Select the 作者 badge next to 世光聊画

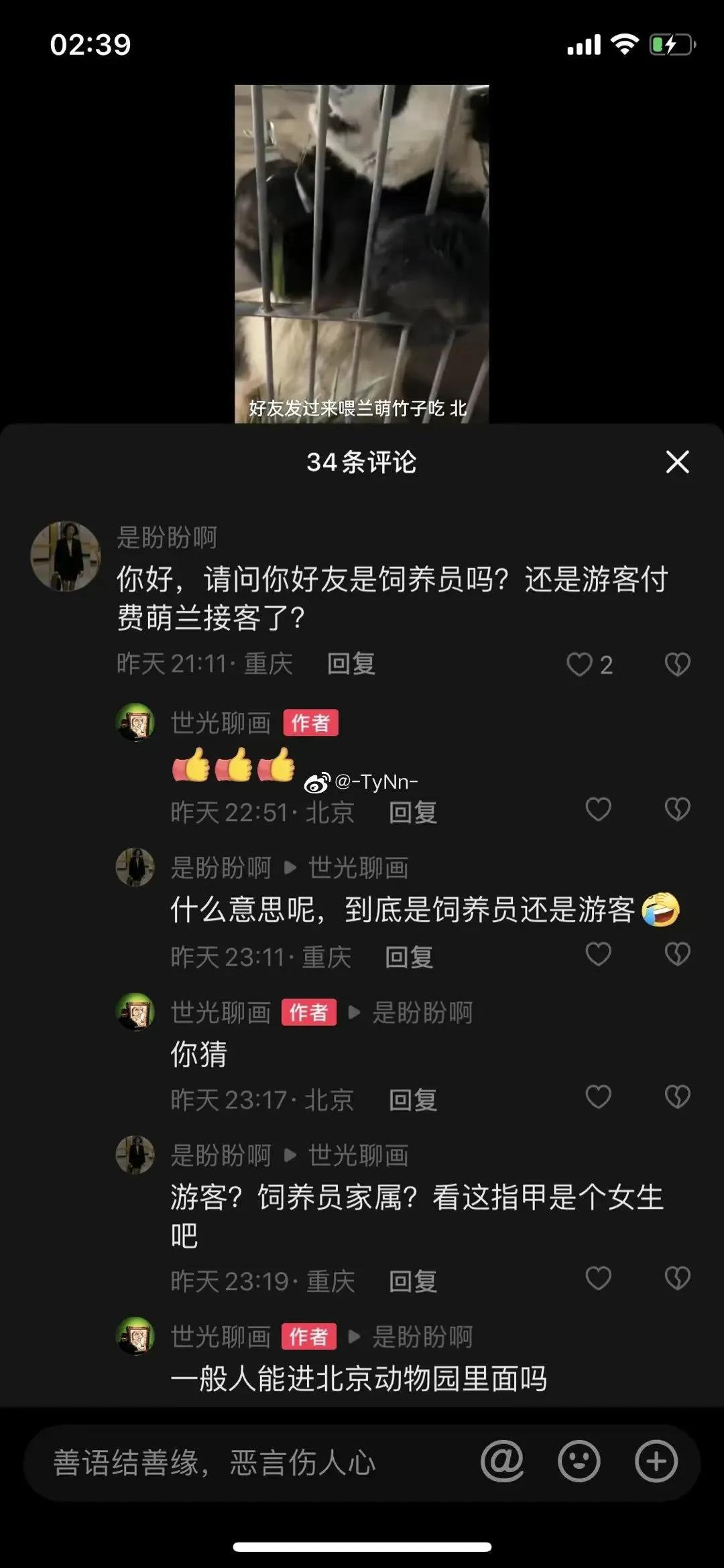click(310, 724)
